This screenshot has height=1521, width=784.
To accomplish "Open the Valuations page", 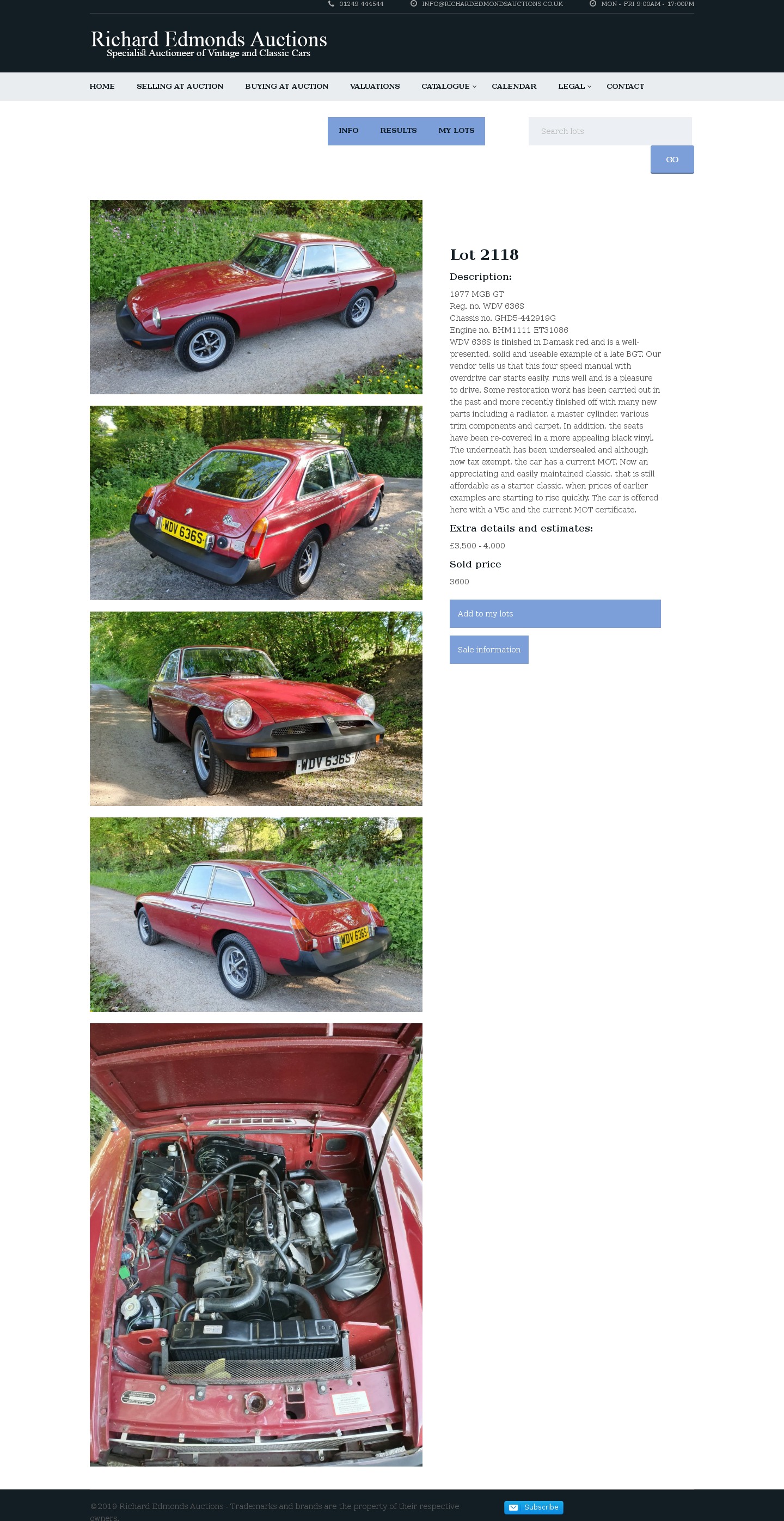I will click(374, 86).
